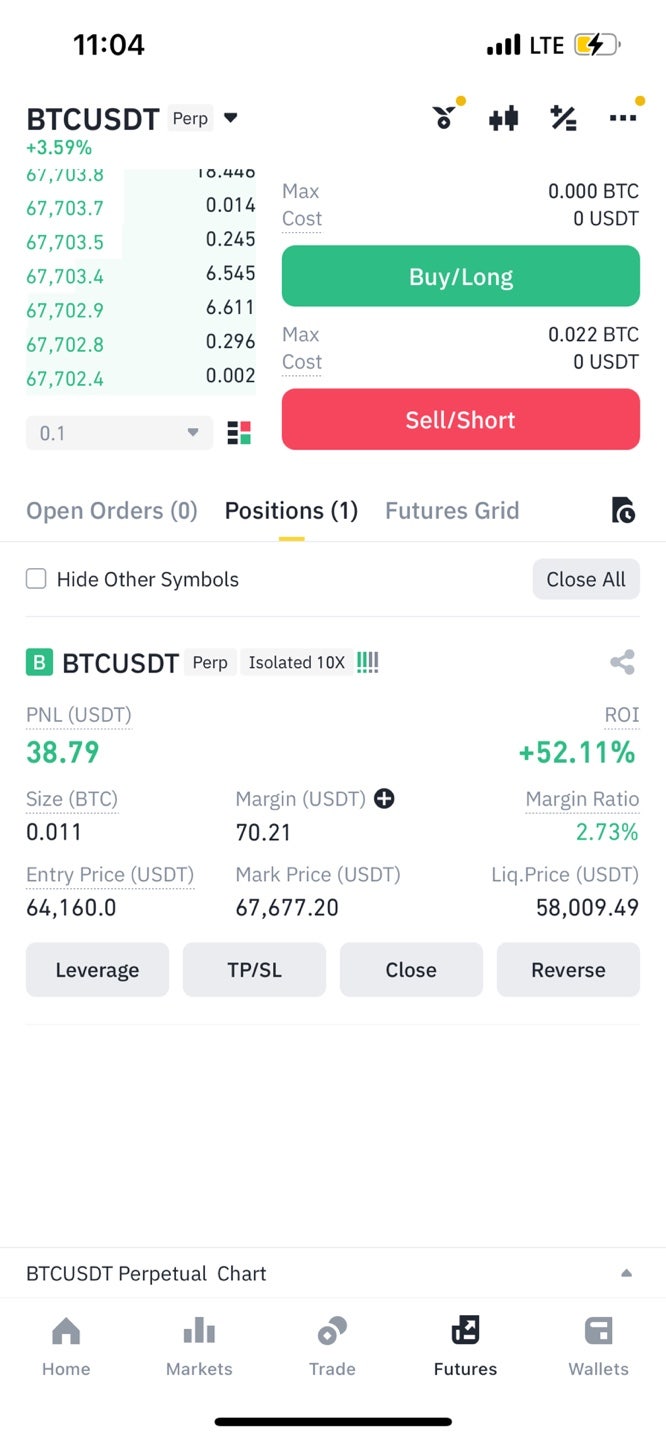This screenshot has height=1440, width=666.
Task: Open the candlestick chart icon
Action: pos(503,119)
